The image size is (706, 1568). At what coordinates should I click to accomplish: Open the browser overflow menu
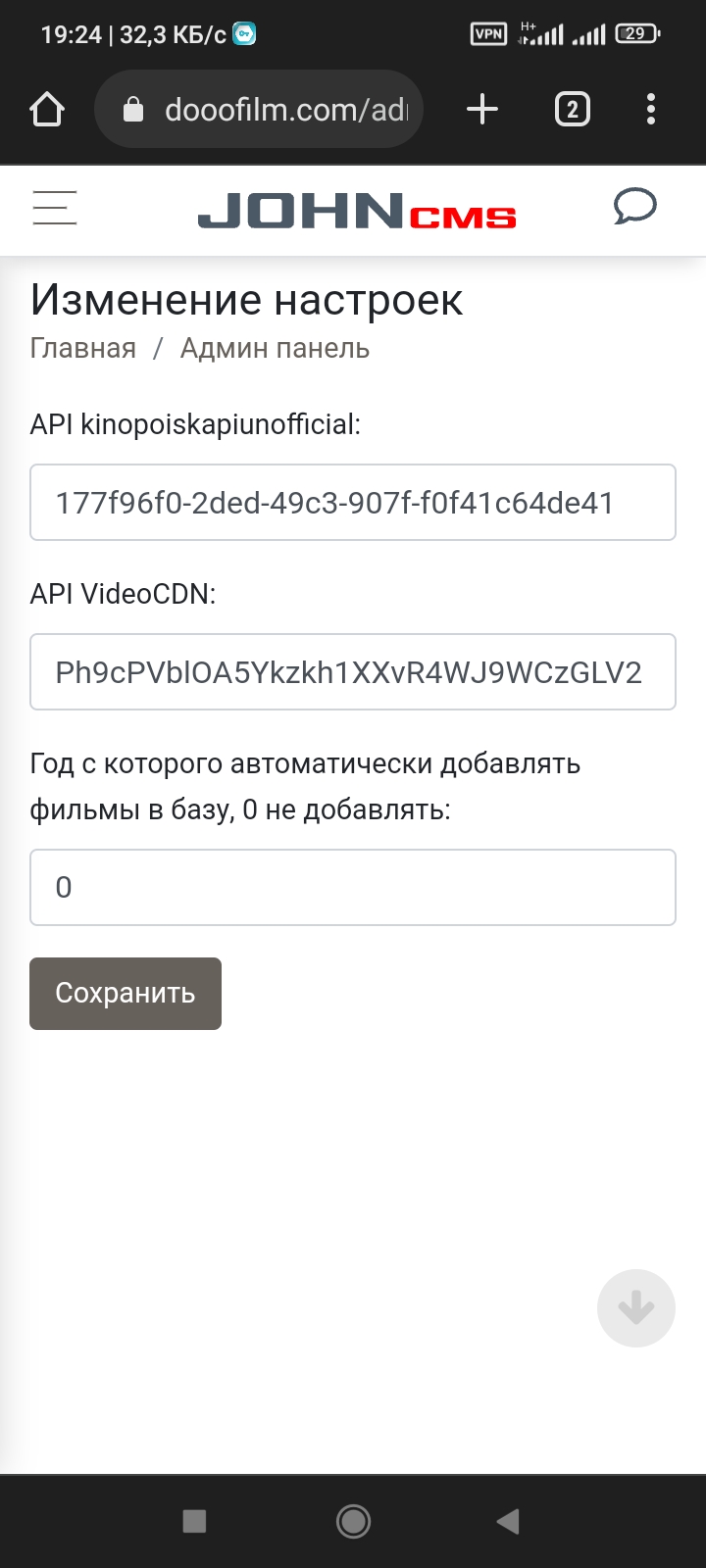pyautogui.click(x=651, y=109)
